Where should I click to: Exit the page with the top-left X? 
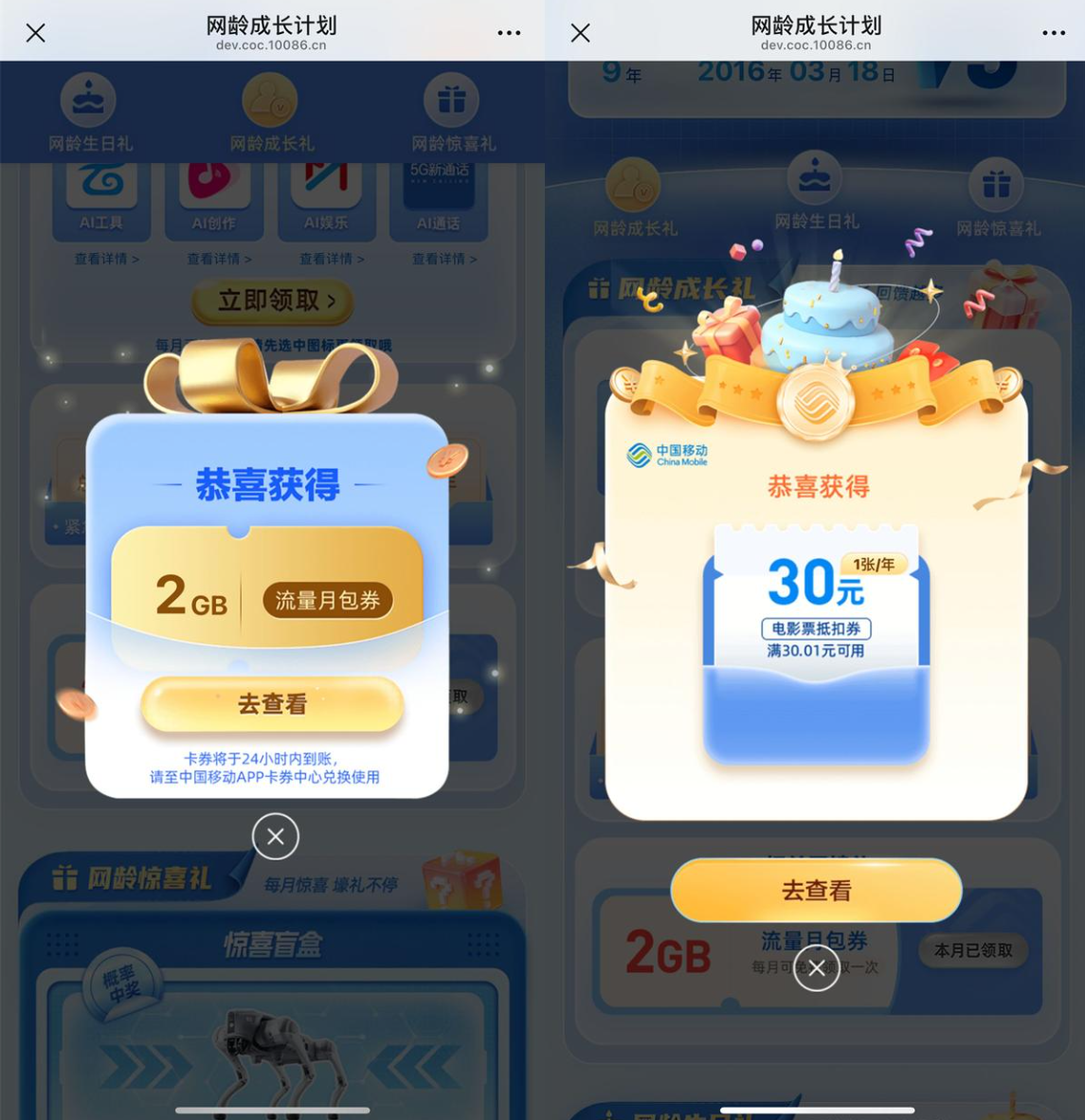pyautogui.click(x=35, y=32)
